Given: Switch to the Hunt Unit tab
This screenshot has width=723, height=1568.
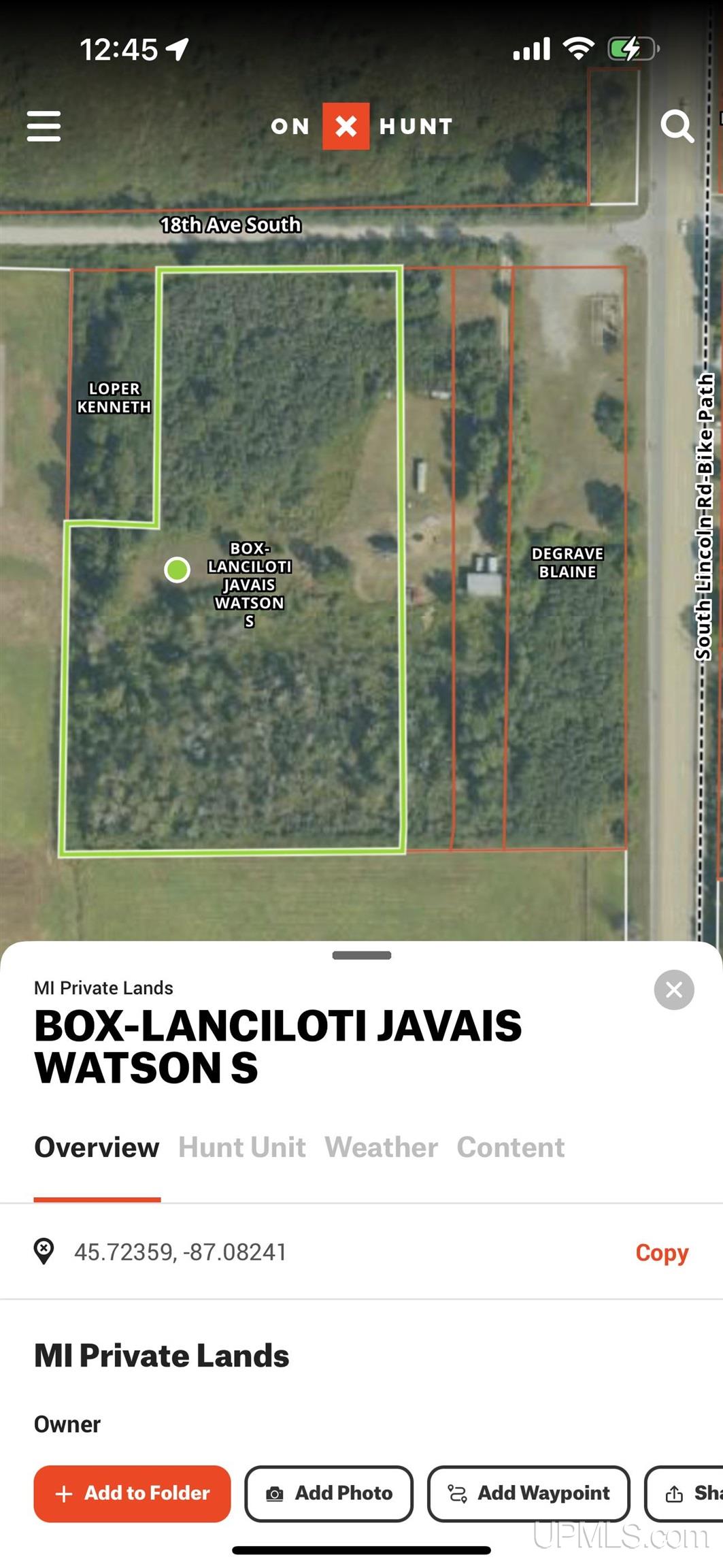Looking at the screenshot, I should [x=241, y=1147].
